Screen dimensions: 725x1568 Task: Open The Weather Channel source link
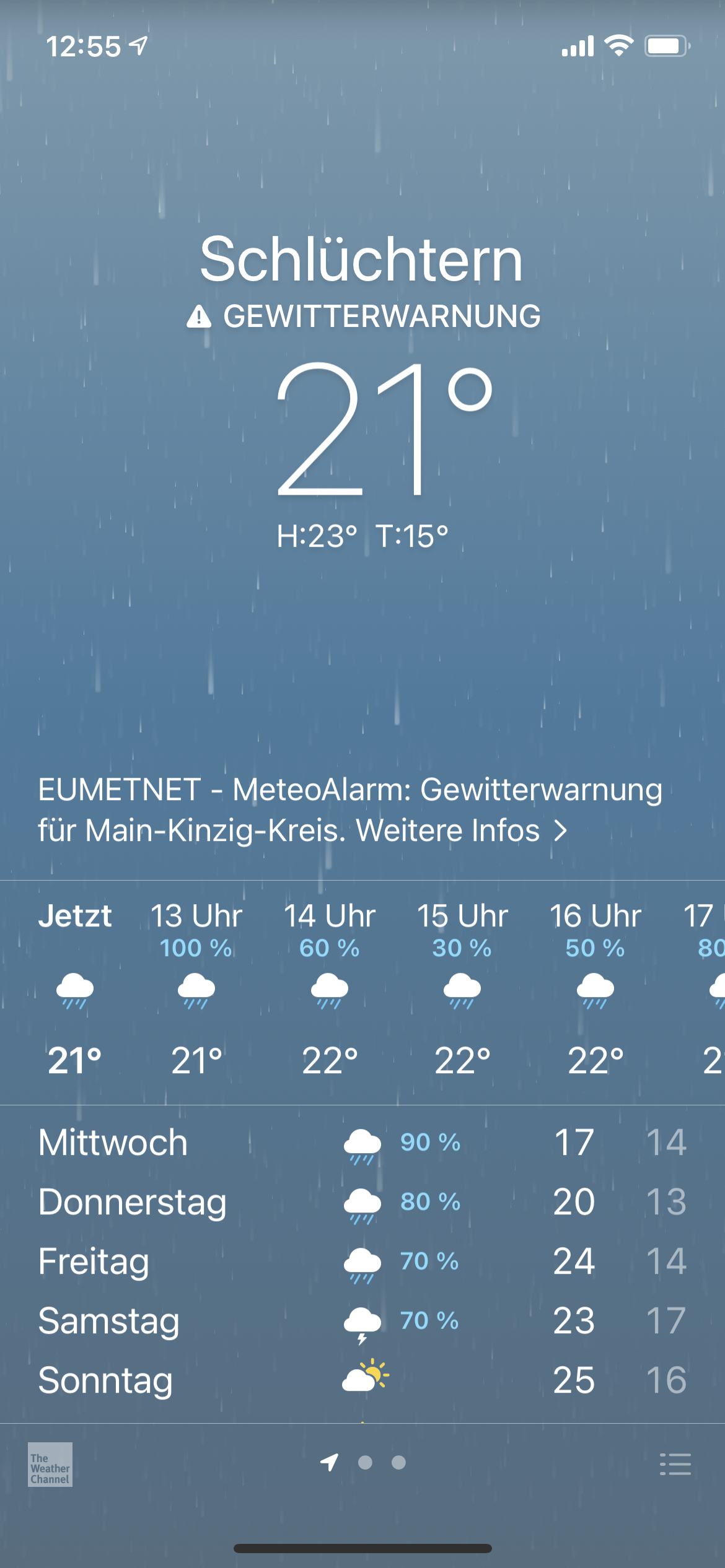(50, 1465)
